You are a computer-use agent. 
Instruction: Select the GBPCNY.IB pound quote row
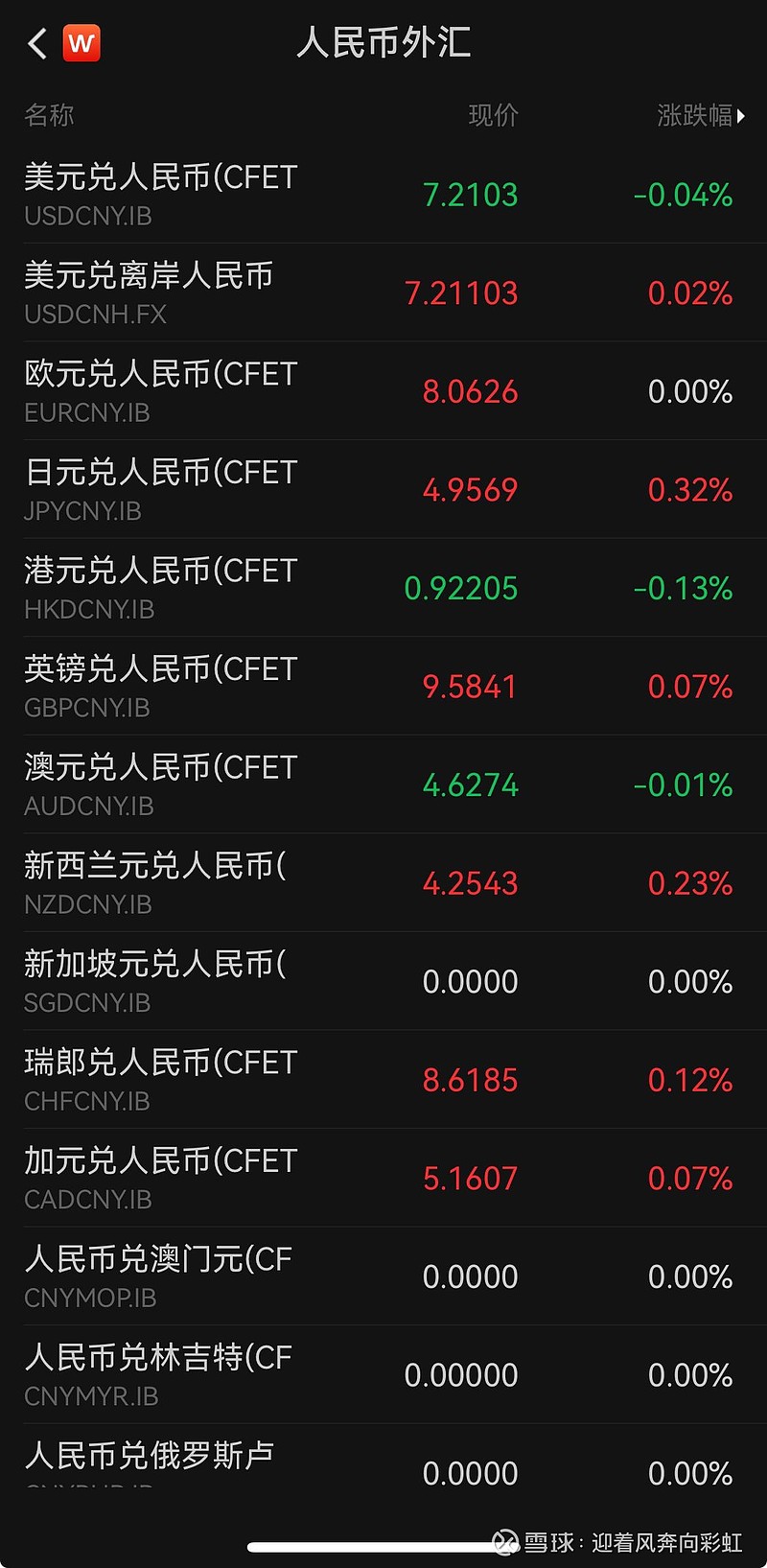(x=383, y=686)
